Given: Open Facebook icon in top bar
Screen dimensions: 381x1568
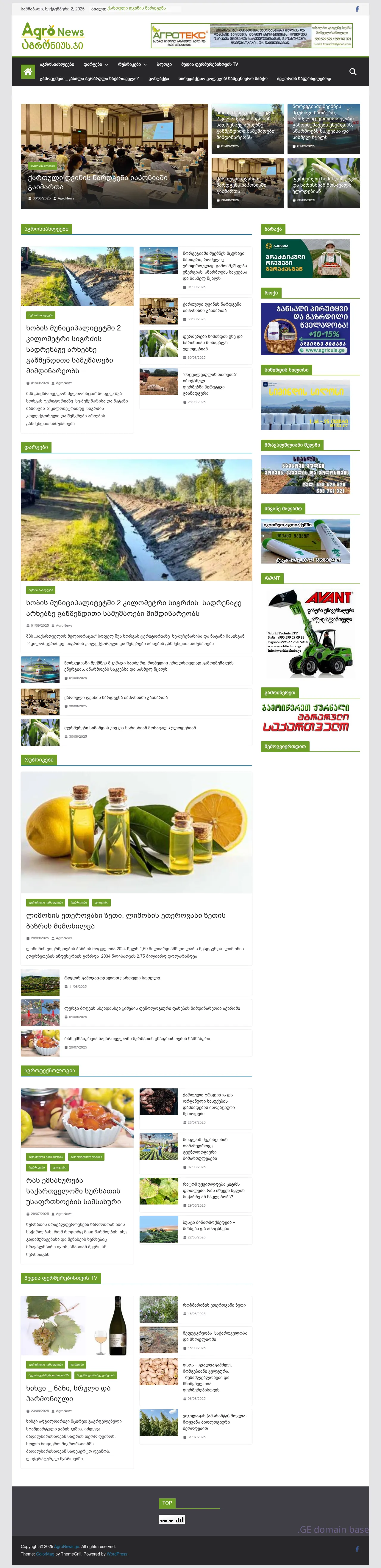Looking at the screenshot, I should click(357, 9).
